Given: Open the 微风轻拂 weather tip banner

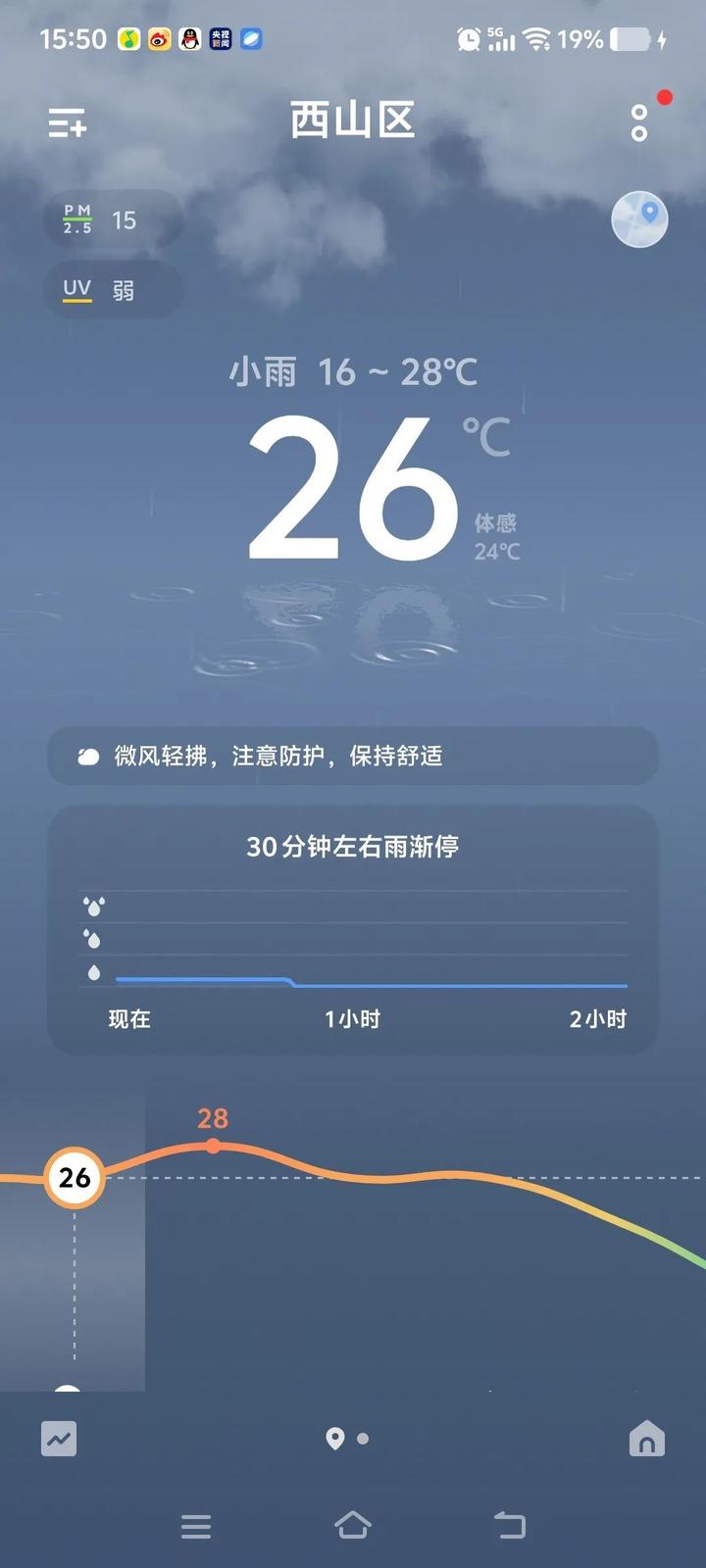Looking at the screenshot, I should point(352,756).
